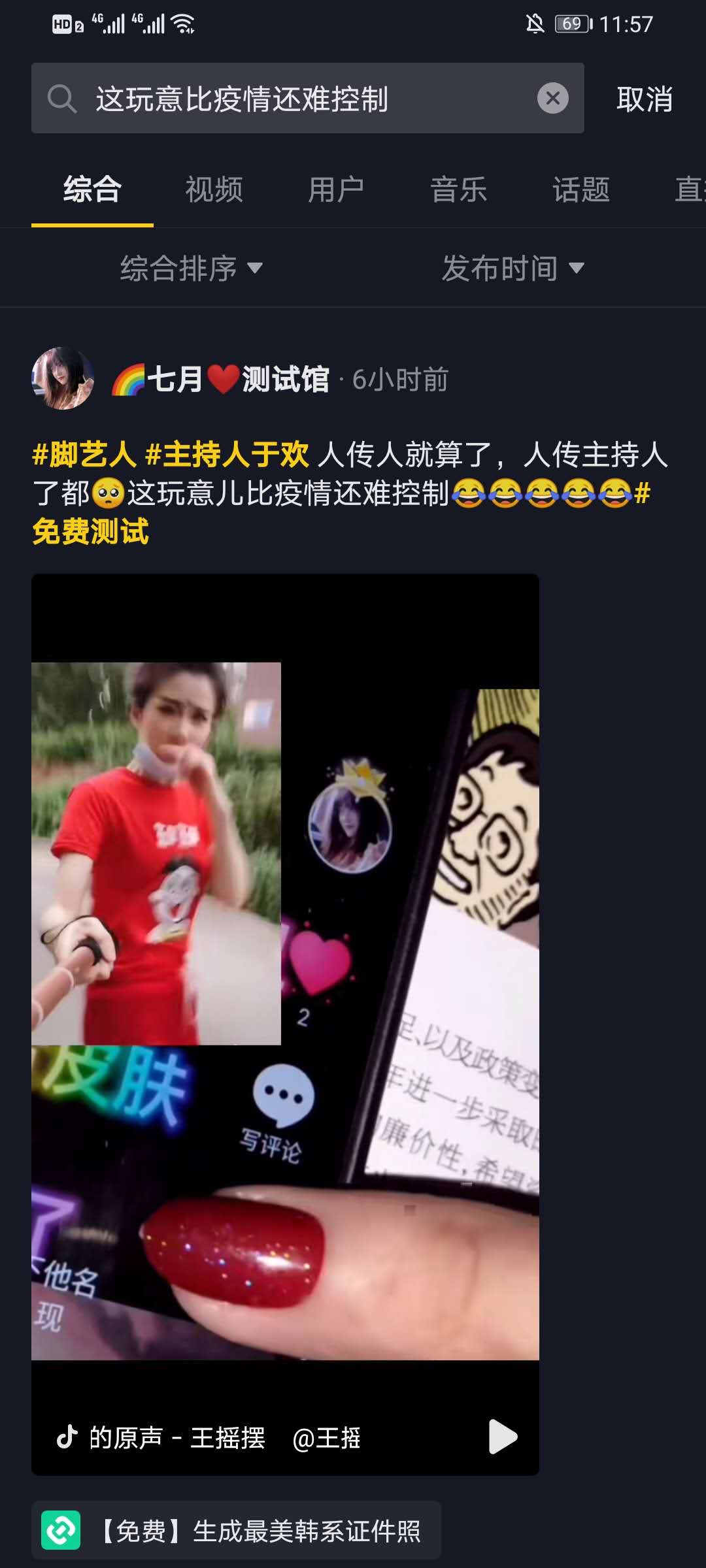Tap 取消 to cancel the search

coord(644,99)
